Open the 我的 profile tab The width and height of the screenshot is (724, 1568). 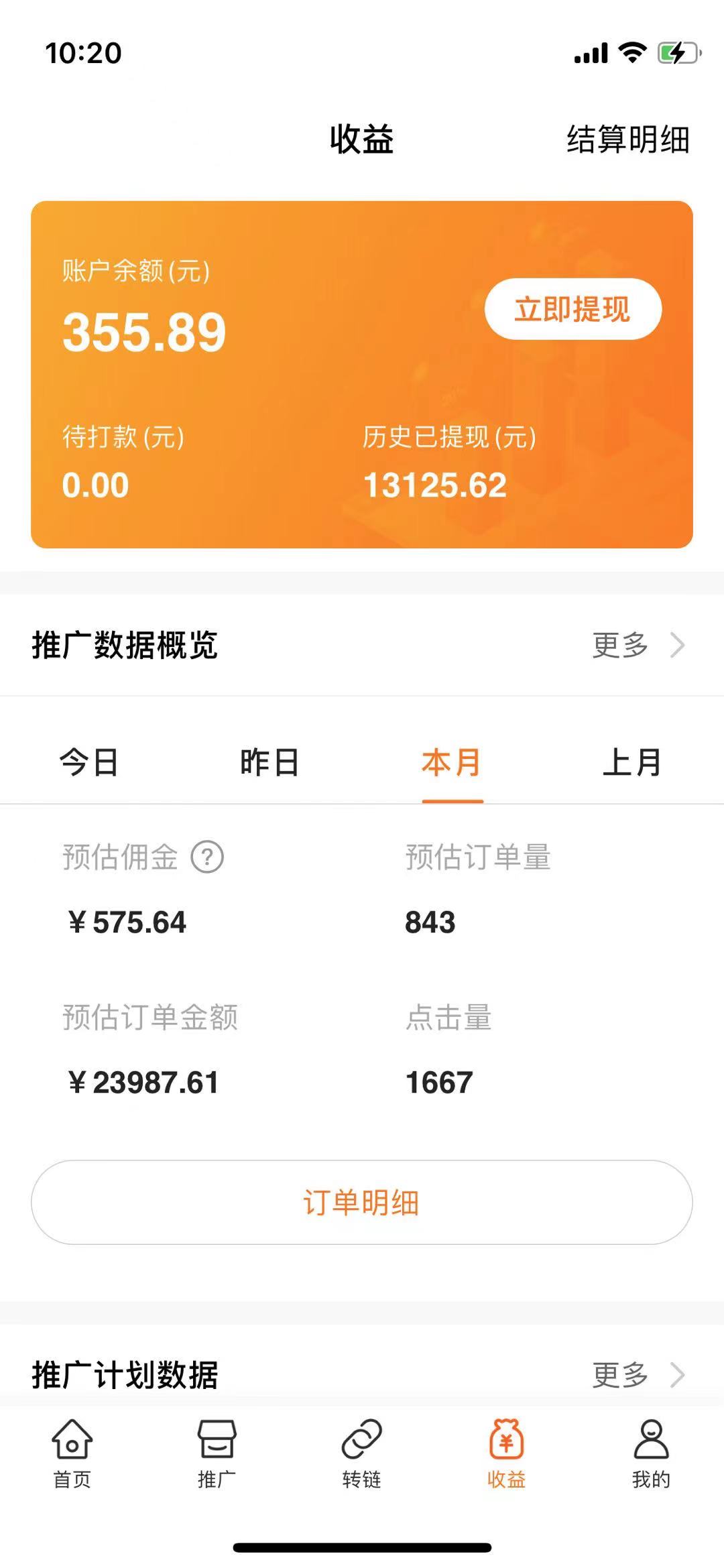pyautogui.click(x=651, y=1452)
